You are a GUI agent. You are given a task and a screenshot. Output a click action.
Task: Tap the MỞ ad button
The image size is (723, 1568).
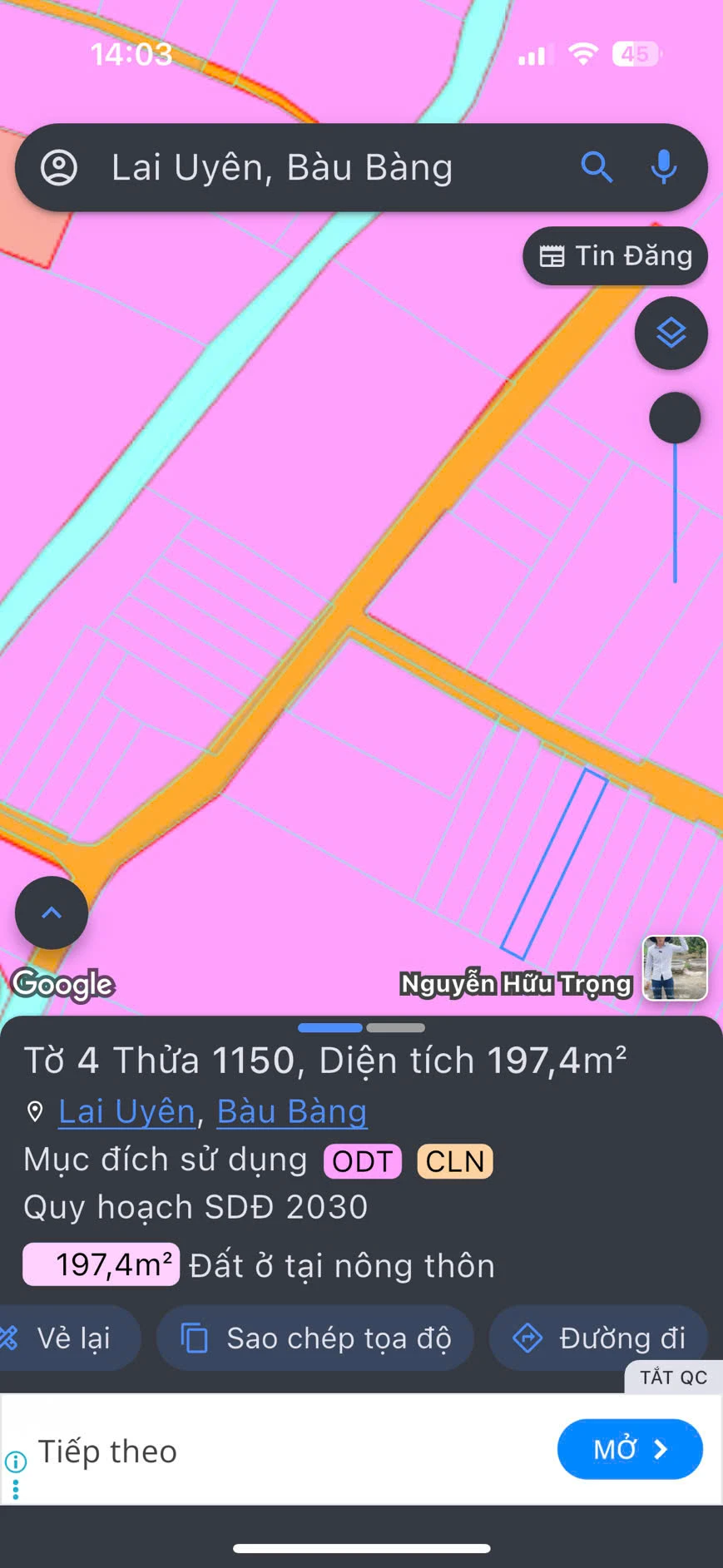point(630,1449)
